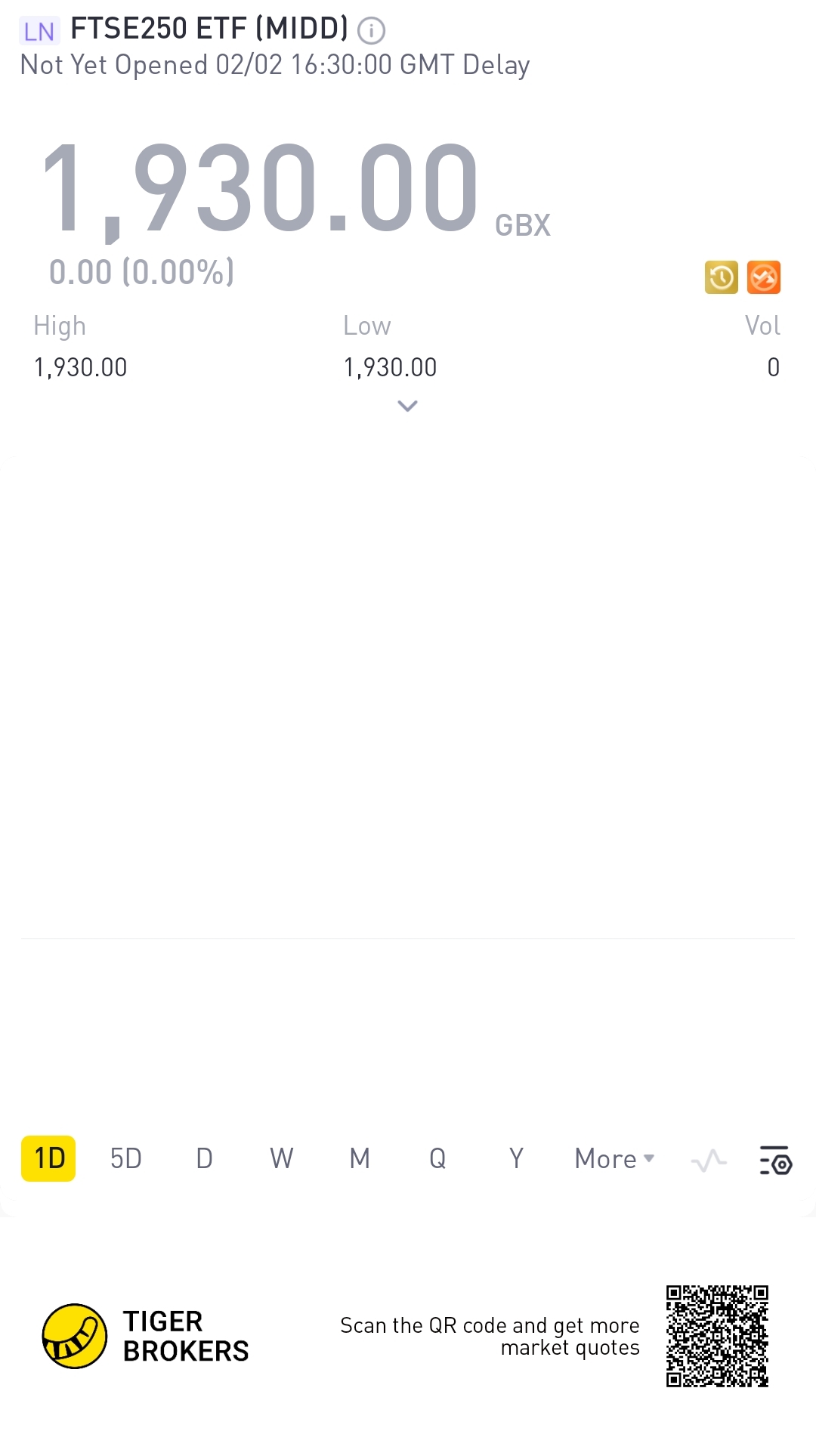Switch to the M monthly chart
Image resolution: width=816 pixels, height=1456 pixels.
(x=360, y=1158)
